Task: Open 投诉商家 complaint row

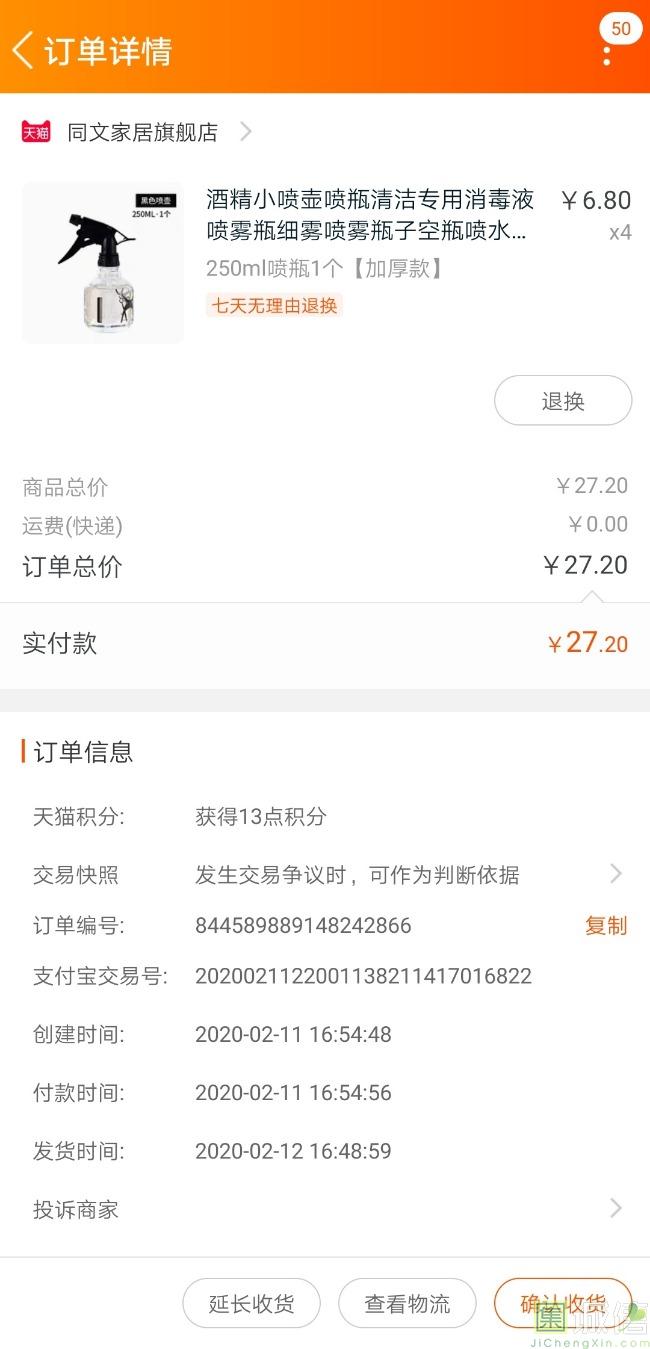Action: [x=325, y=1209]
